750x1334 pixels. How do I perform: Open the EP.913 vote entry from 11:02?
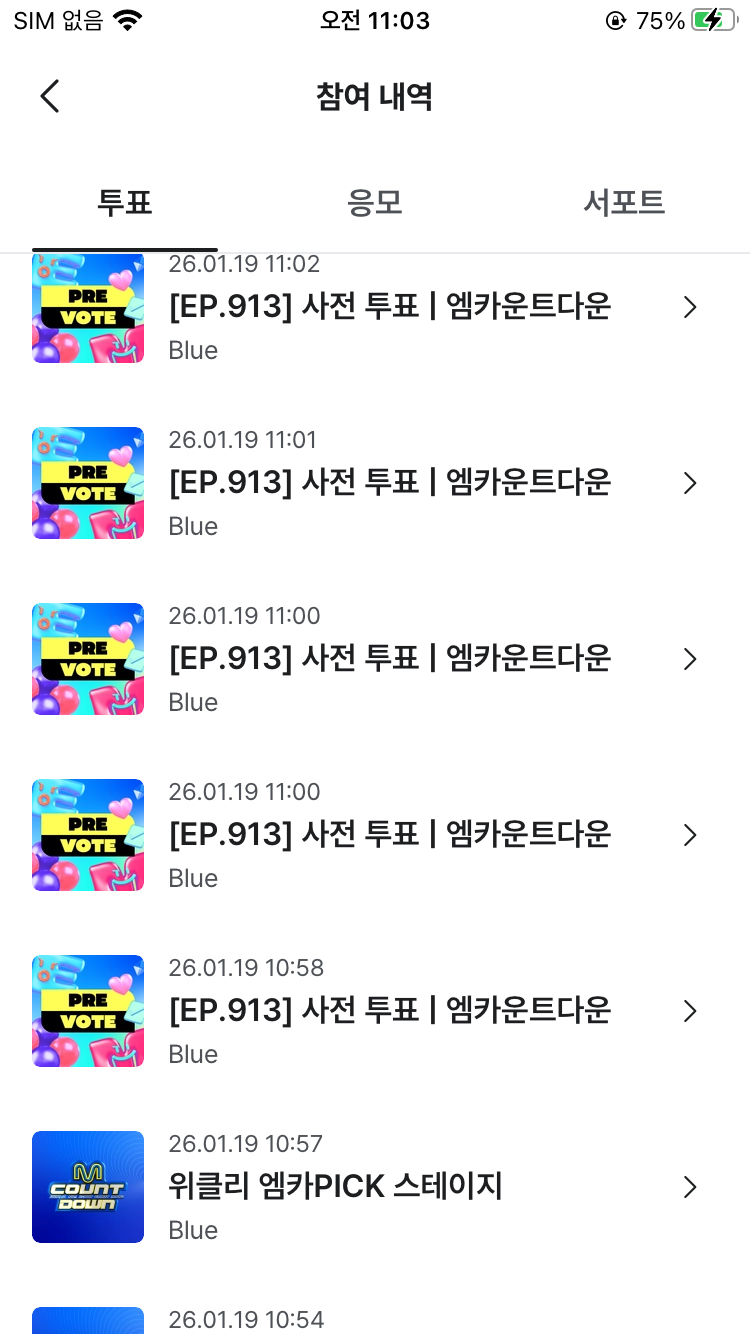375,307
